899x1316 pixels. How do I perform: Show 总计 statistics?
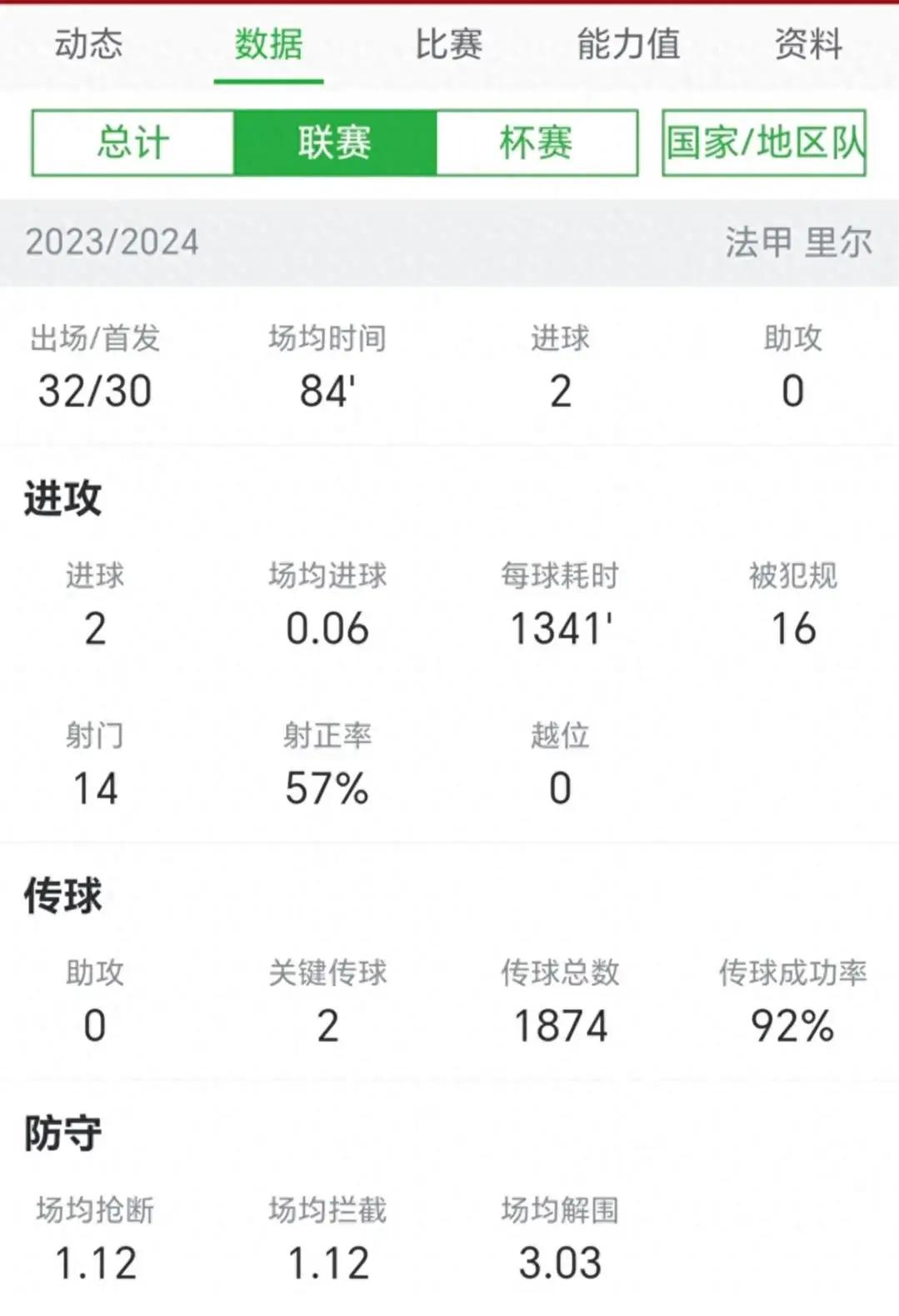(133, 142)
